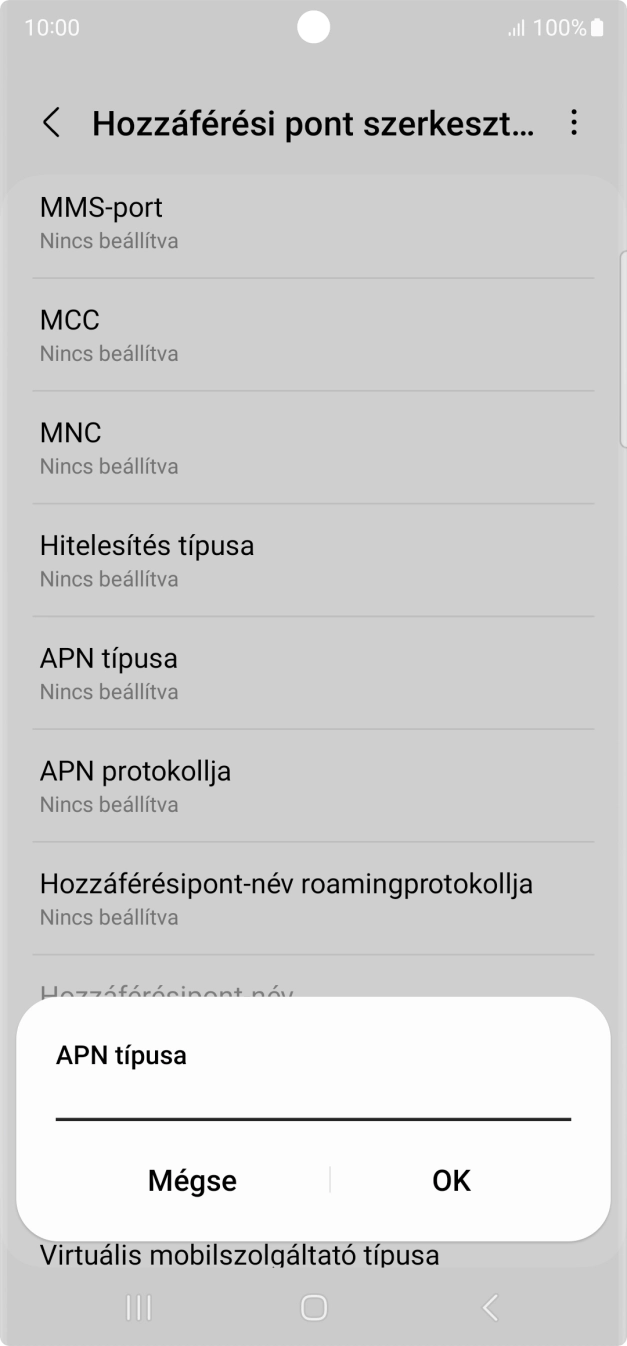The height and width of the screenshot is (1346, 627).
Task: Confirm the dialog with OK
Action: pyautogui.click(x=451, y=1180)
